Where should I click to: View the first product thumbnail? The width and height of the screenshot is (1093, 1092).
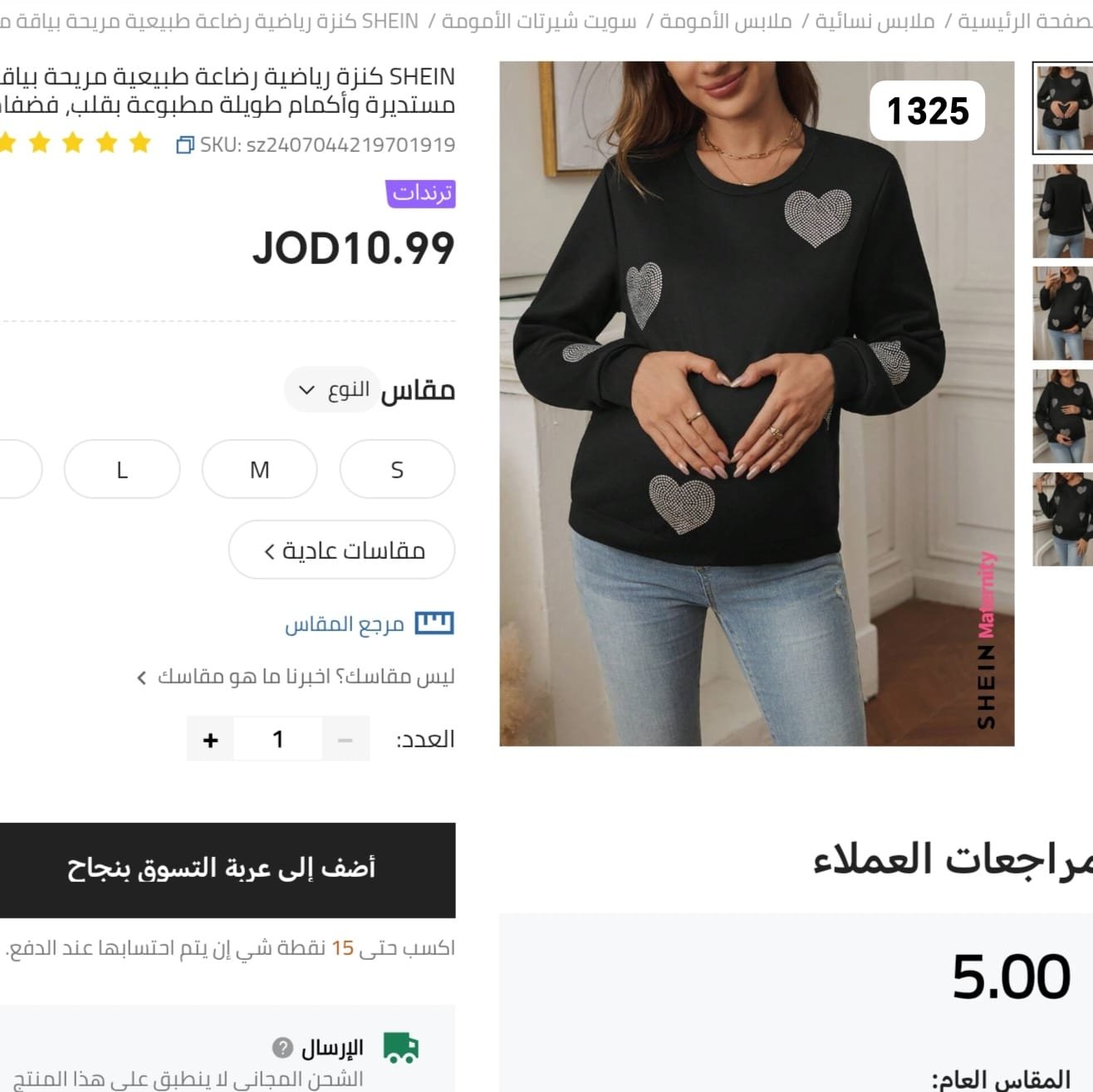[x=1063, y=109]
